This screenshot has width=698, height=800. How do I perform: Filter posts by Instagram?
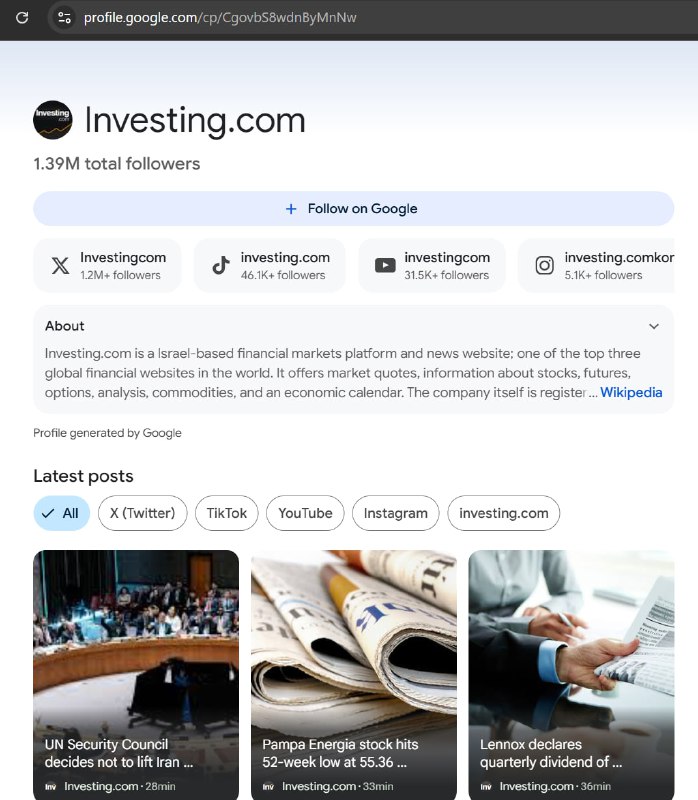pos(395,513)
